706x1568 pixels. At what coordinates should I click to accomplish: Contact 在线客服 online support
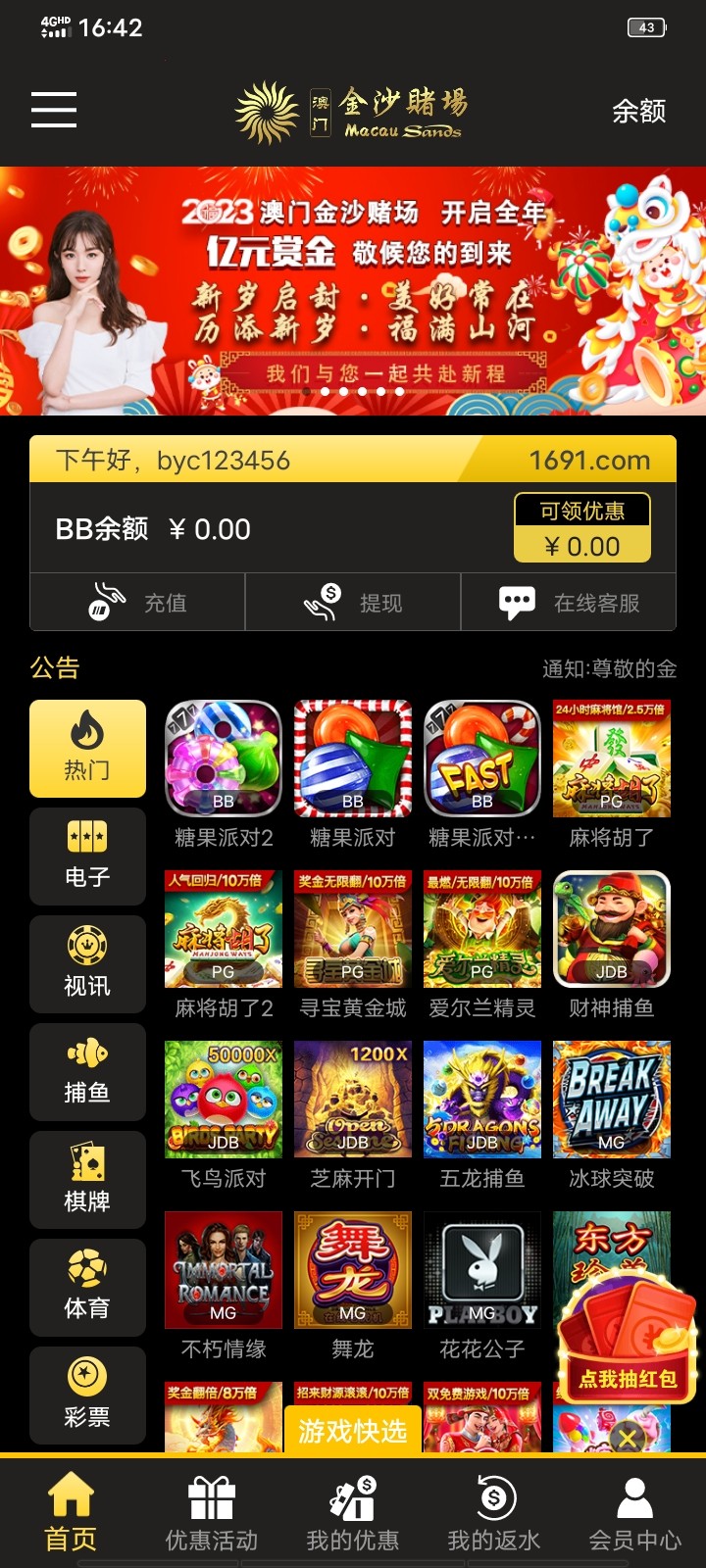[569, 602]
